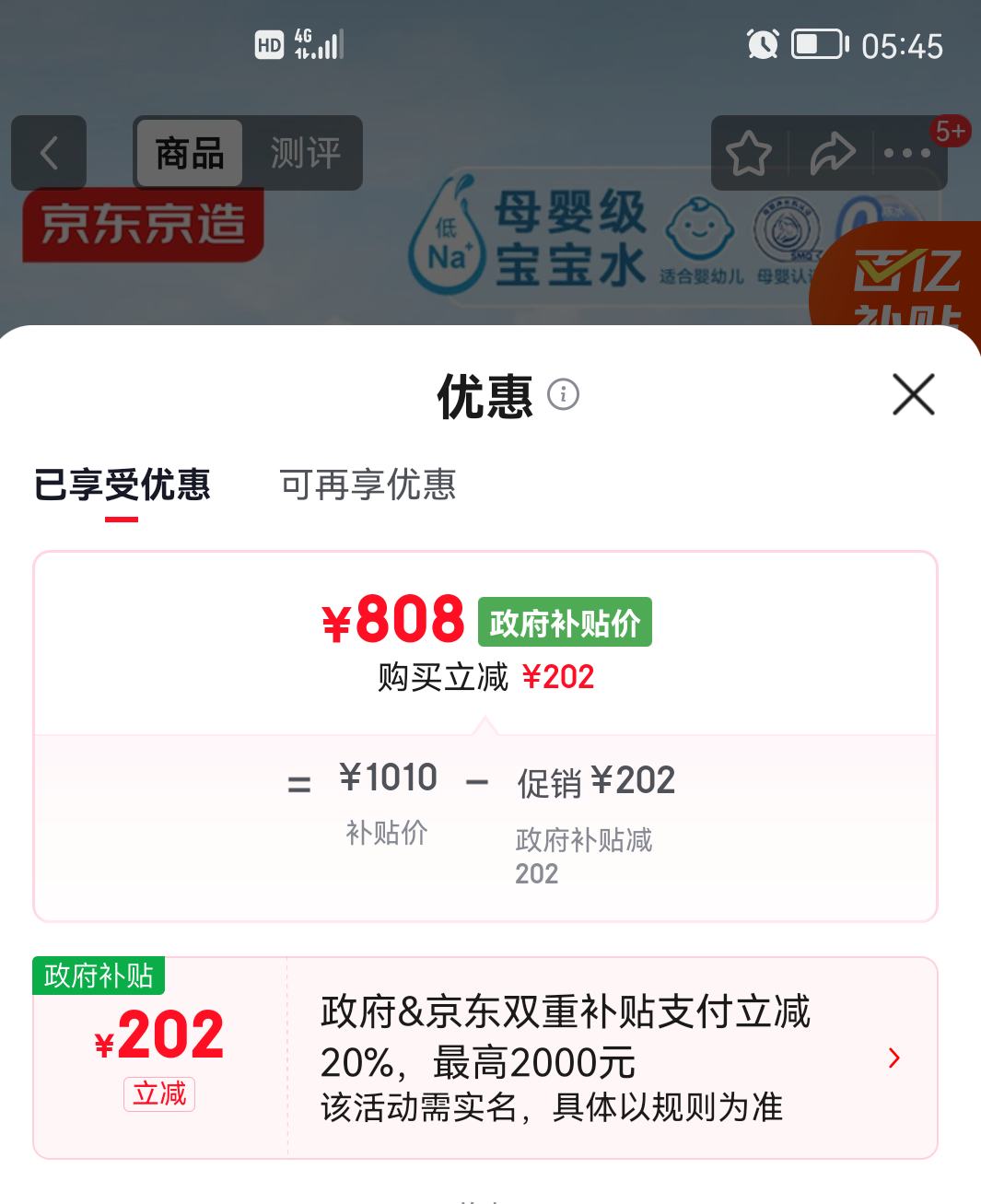Select the 已享受优惠 tab
This screenshot has height=1204, width=981.
click(x=121, y=486)
